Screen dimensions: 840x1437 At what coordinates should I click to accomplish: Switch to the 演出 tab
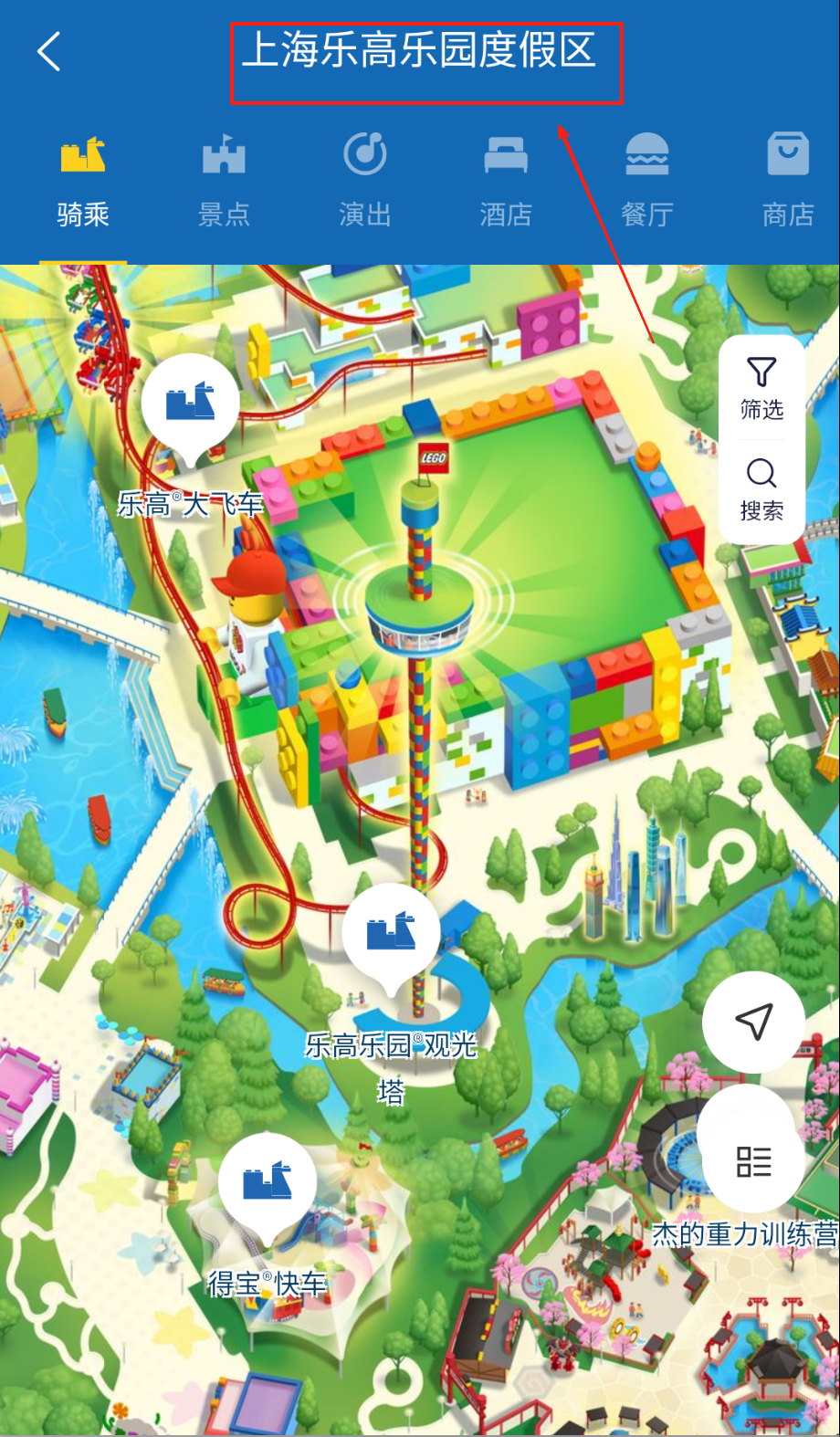click(x=365, y=180)
